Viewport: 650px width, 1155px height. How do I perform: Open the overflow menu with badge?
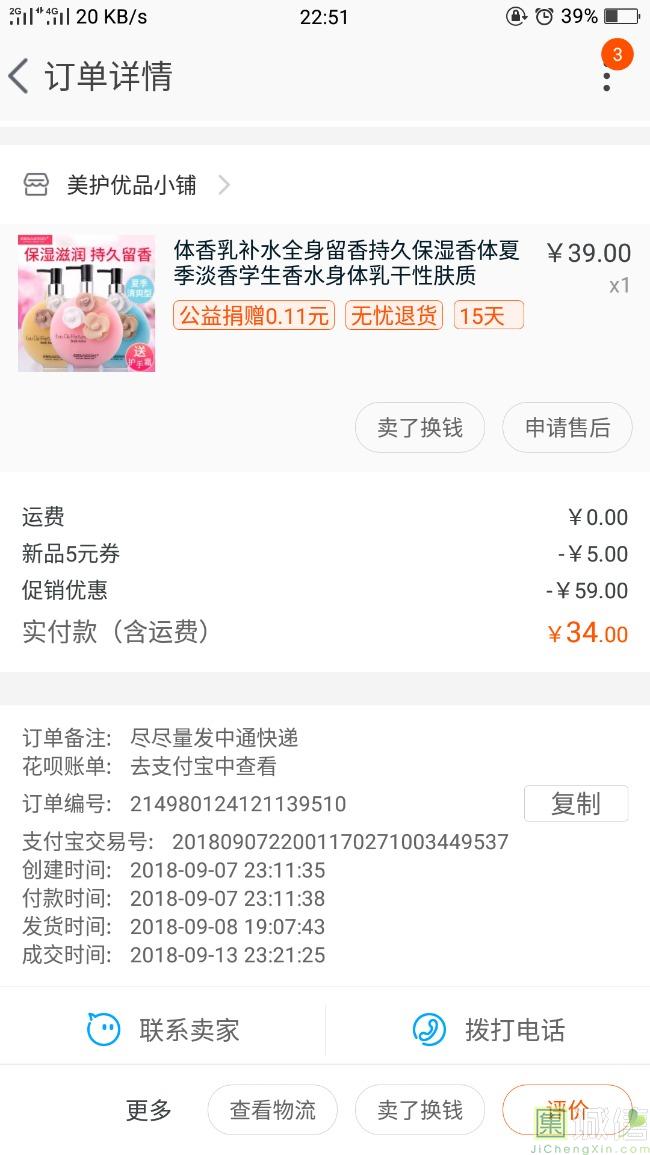point(607,76)
